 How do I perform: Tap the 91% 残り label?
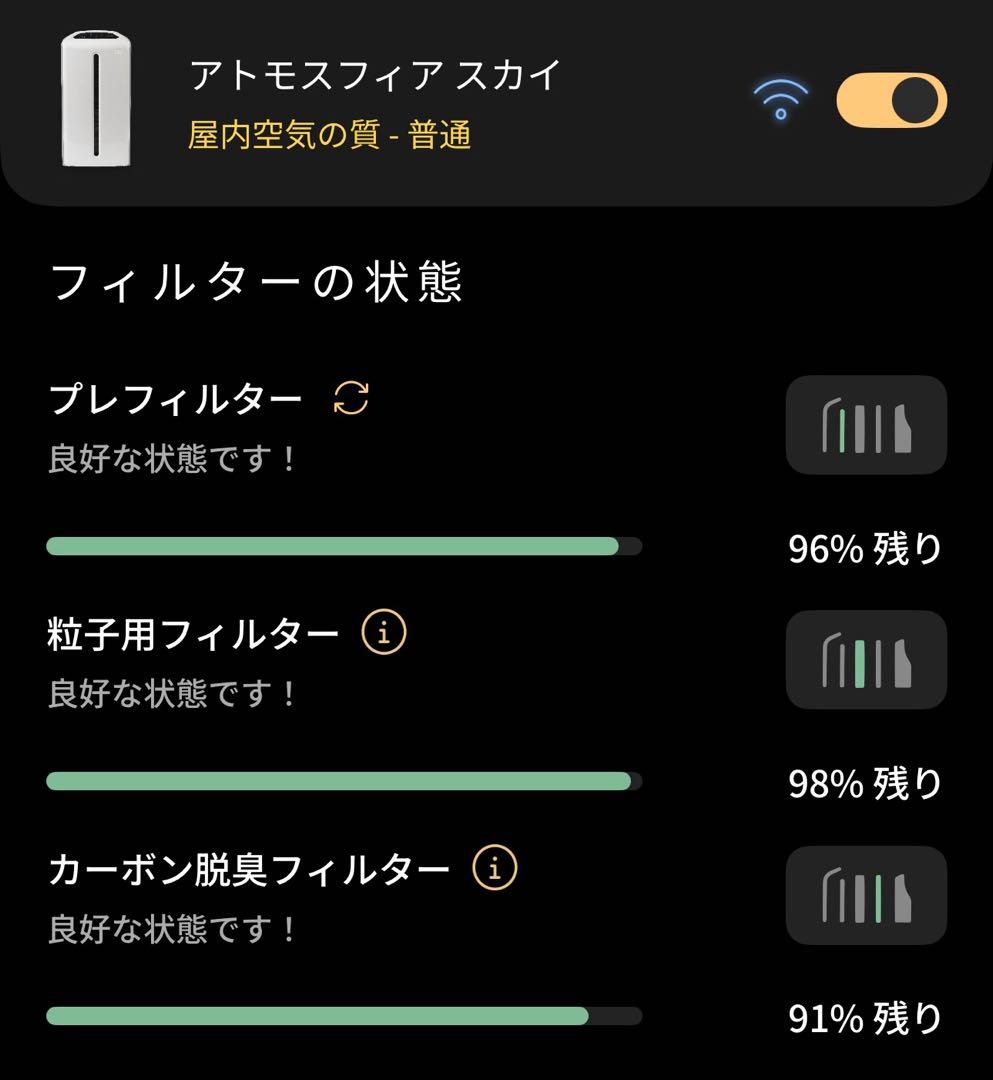point(862,1016)
